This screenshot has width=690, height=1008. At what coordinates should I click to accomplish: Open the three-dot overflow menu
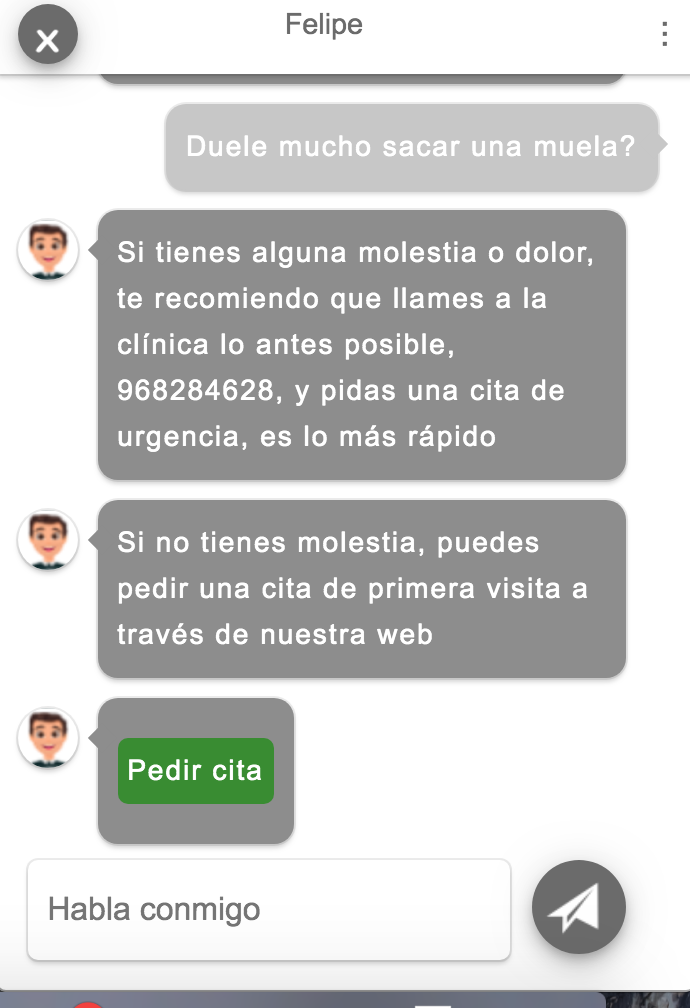664,34
